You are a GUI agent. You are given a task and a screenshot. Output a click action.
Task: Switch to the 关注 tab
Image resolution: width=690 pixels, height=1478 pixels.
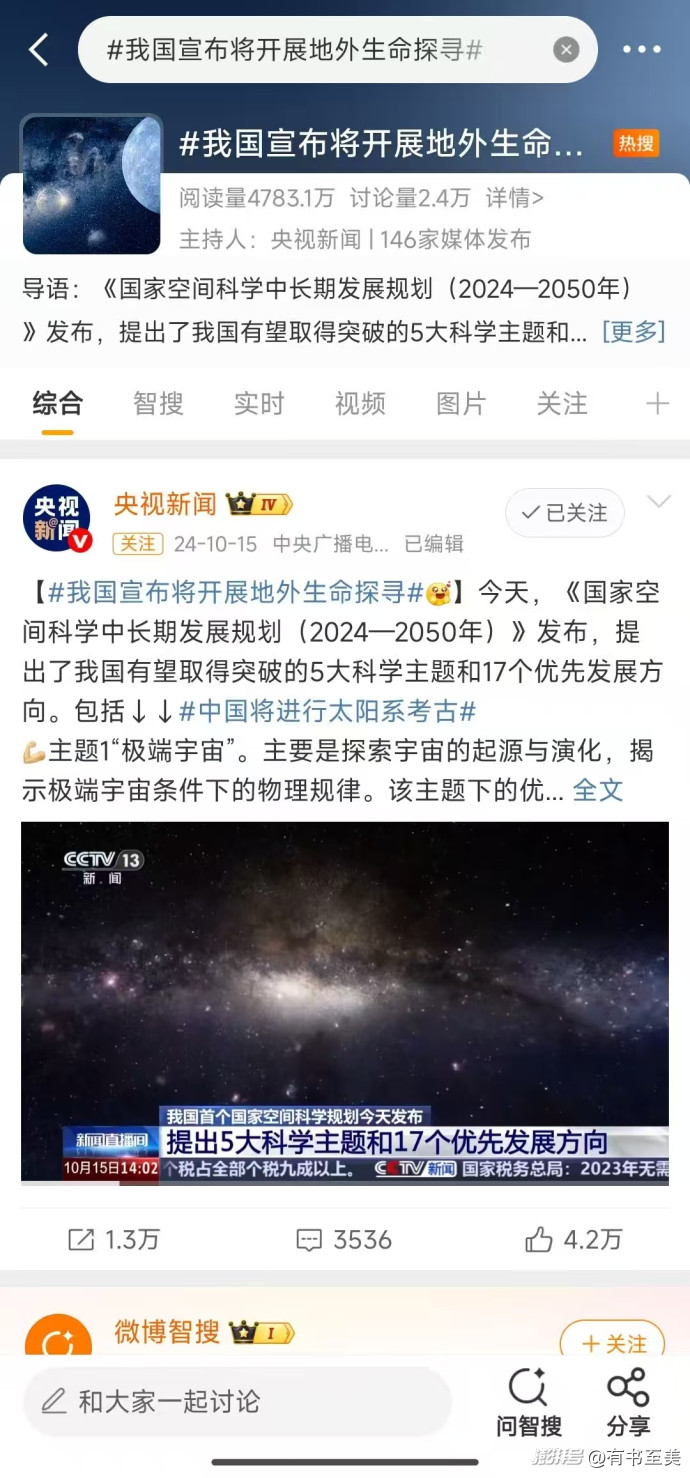click(x=562, y=404)
